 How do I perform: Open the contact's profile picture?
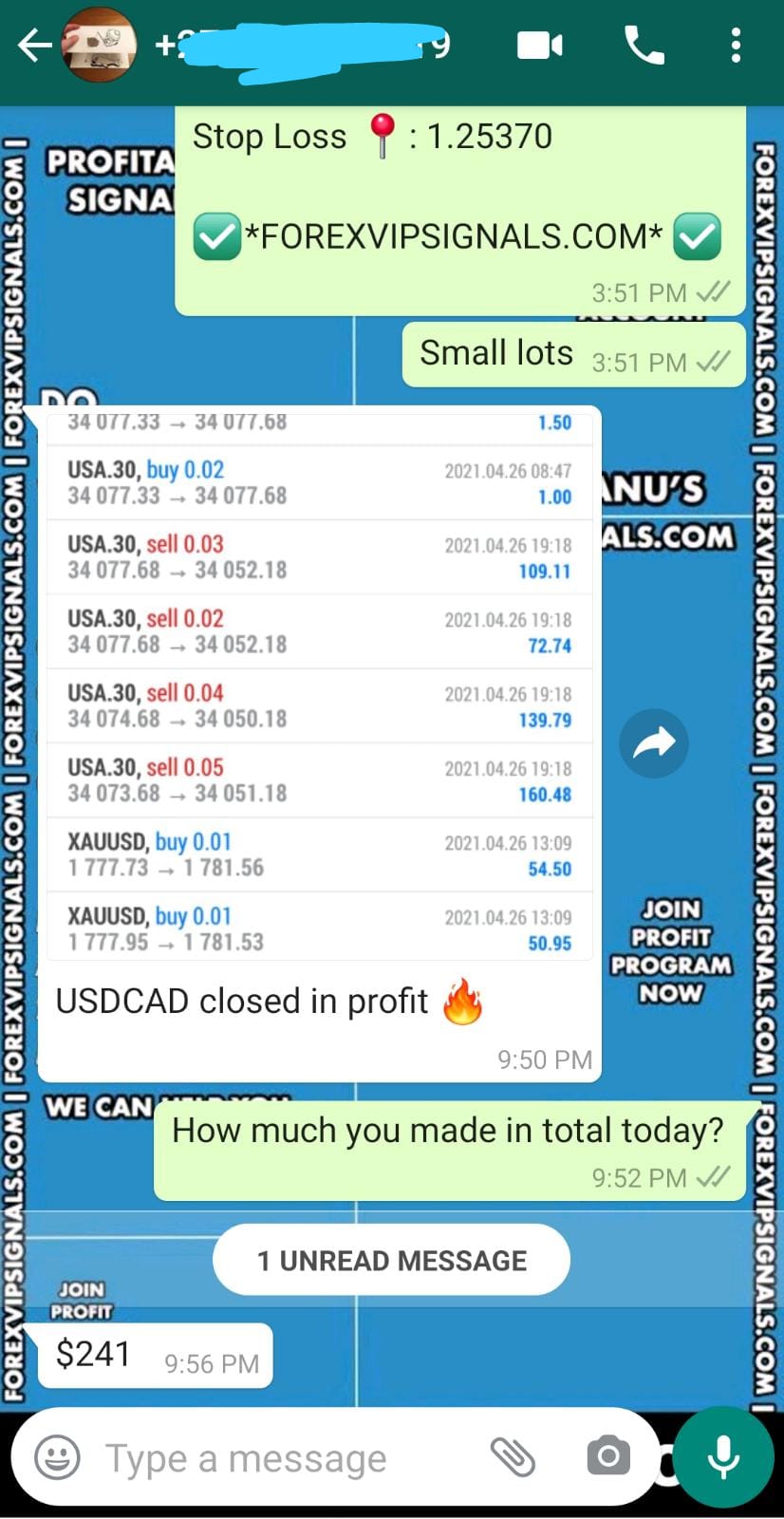coord(99,45)
